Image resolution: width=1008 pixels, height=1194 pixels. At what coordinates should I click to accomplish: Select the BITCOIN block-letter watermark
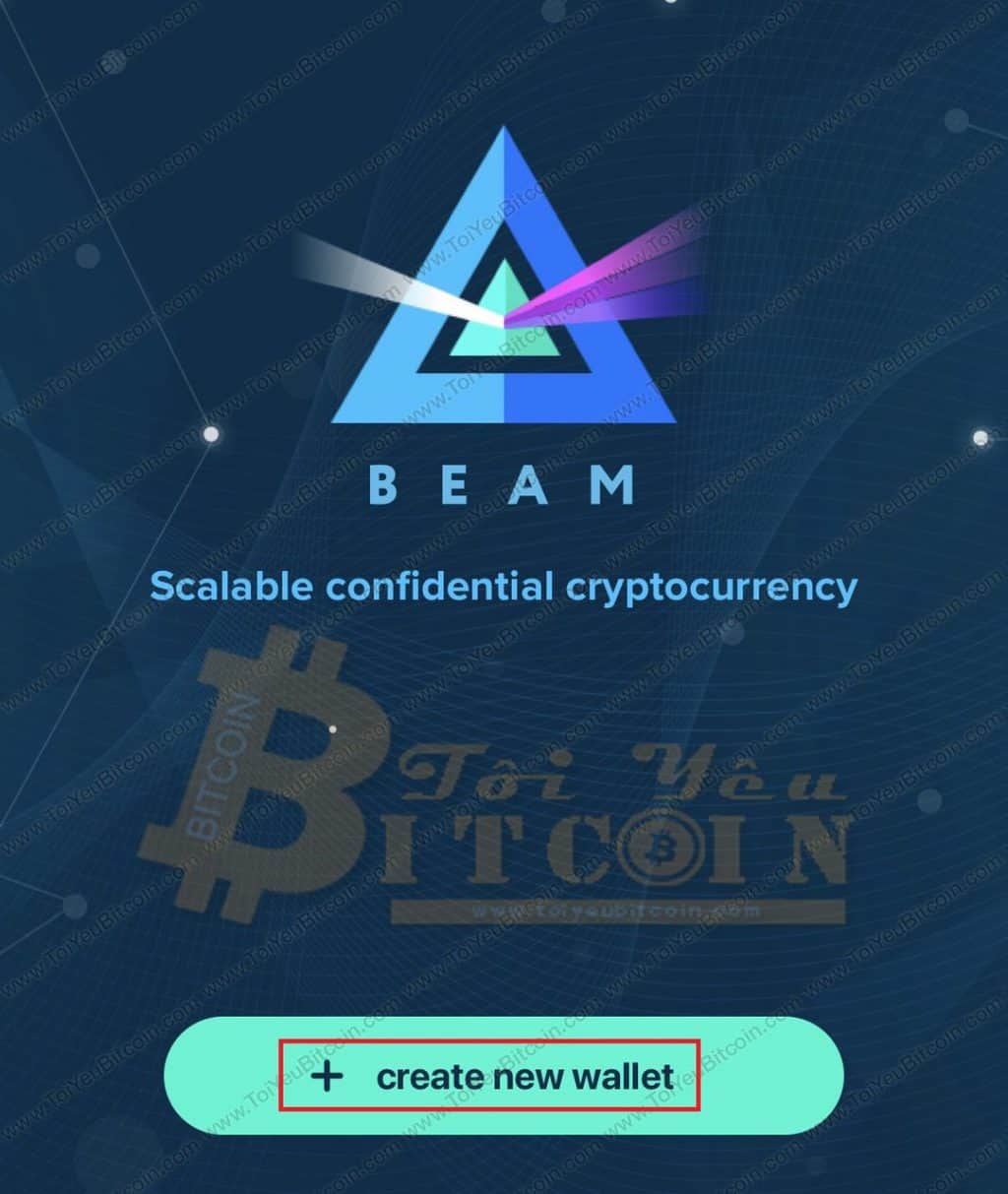pos(591,848)
